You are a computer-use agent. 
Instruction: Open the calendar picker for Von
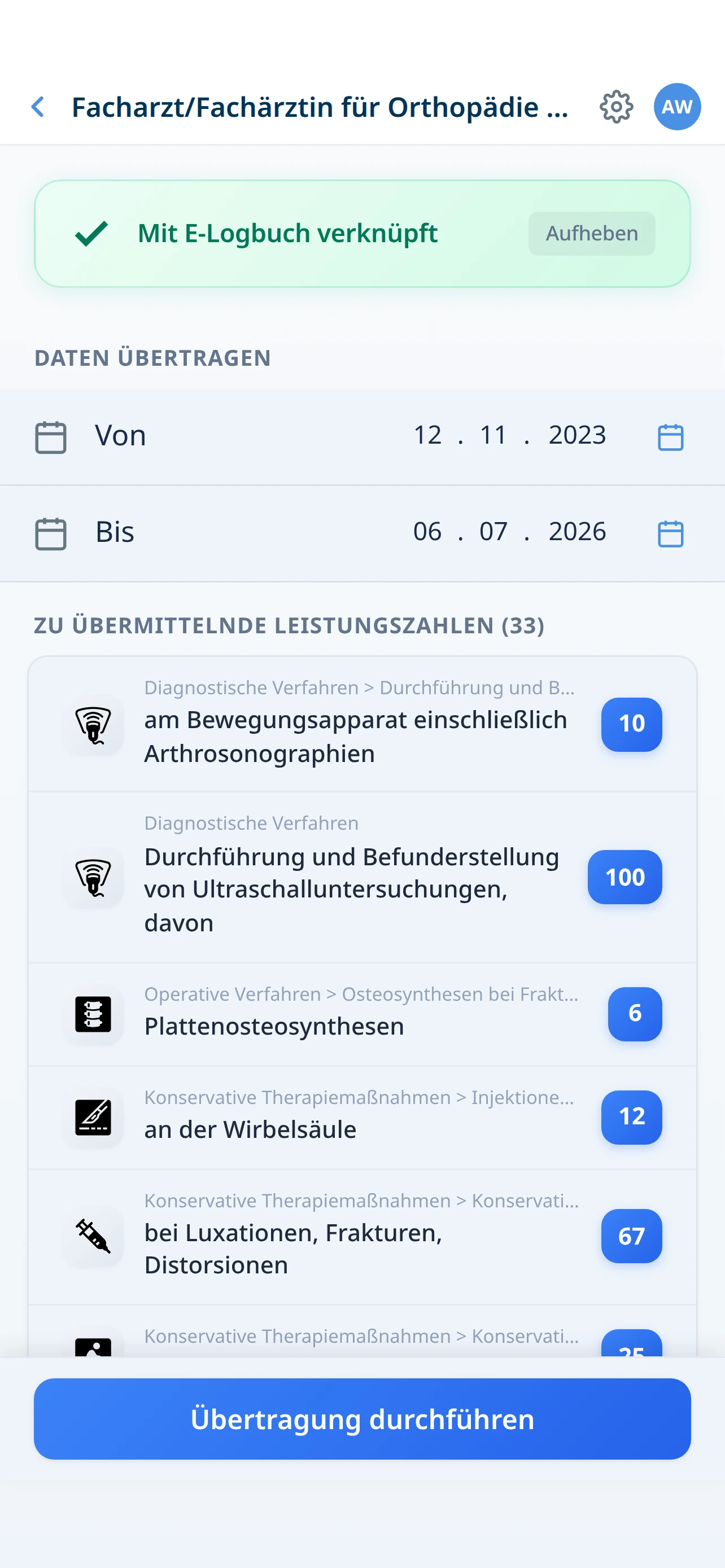(670, 436)
